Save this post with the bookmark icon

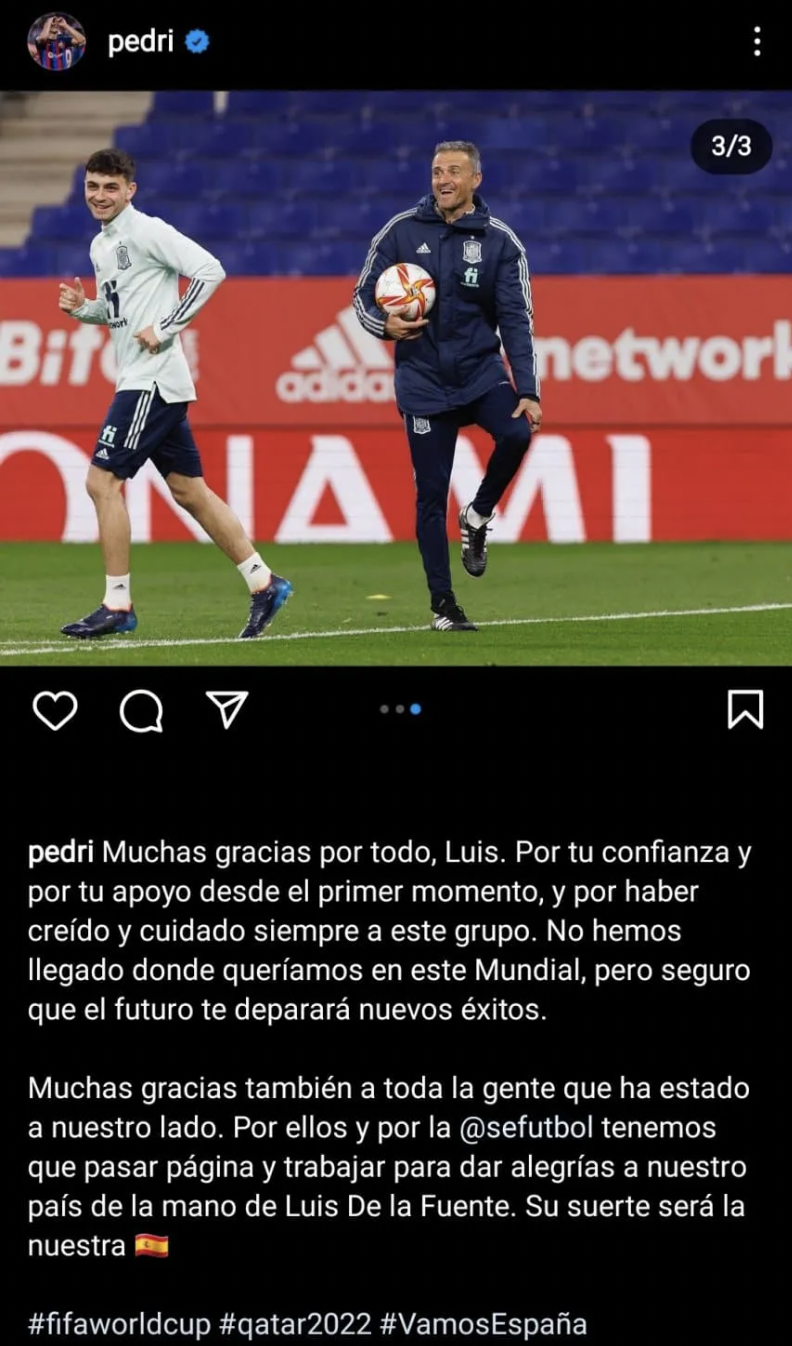pos(745,710)
